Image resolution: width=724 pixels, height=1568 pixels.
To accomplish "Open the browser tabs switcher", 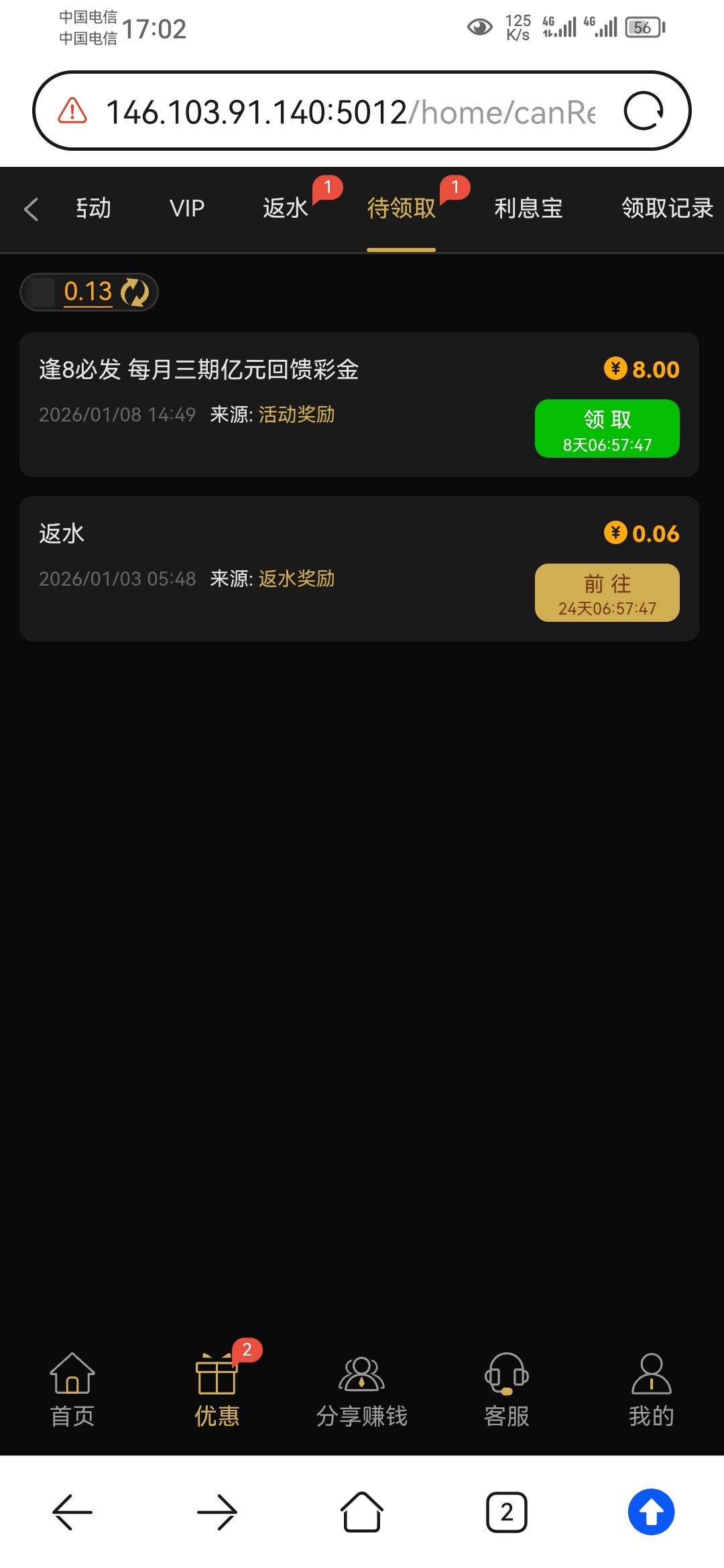I will coord(507,1512).
